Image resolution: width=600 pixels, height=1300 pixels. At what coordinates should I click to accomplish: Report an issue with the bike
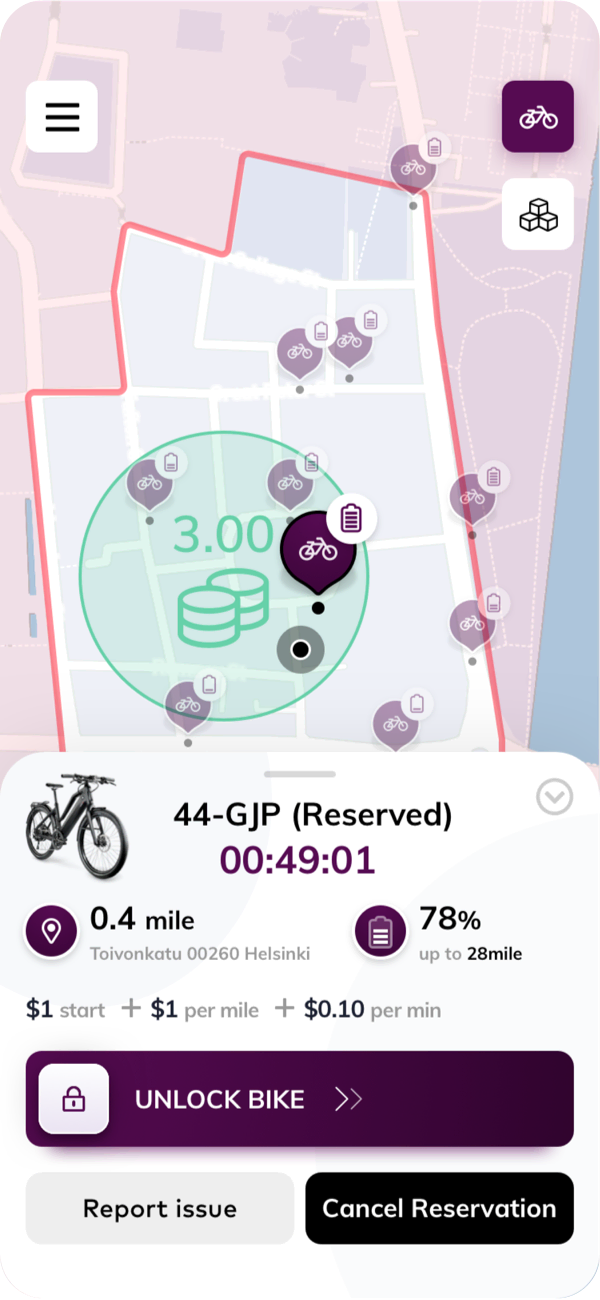[x=160, y=1208]
